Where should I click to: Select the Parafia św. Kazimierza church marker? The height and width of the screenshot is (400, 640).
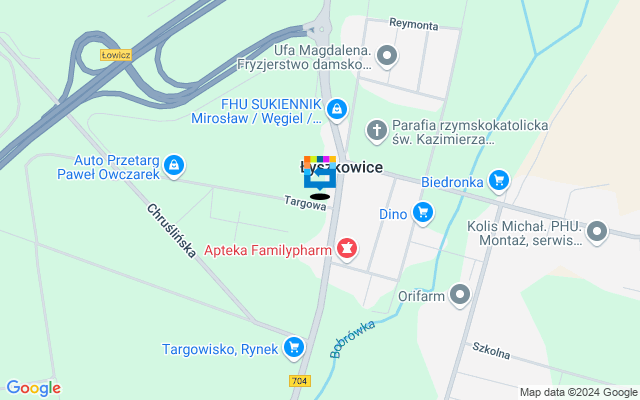[377, 129]
